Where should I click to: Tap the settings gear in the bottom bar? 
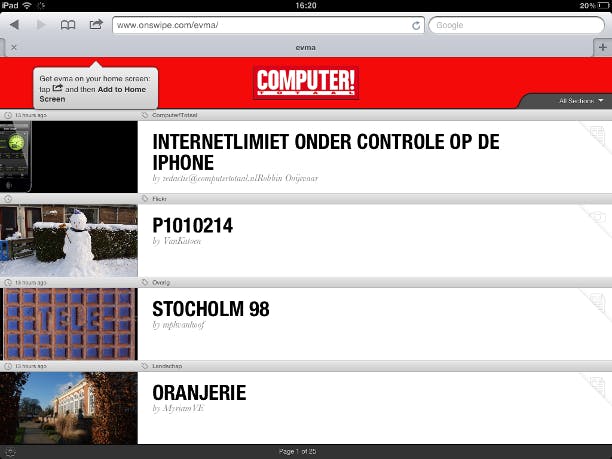[11, 452]
